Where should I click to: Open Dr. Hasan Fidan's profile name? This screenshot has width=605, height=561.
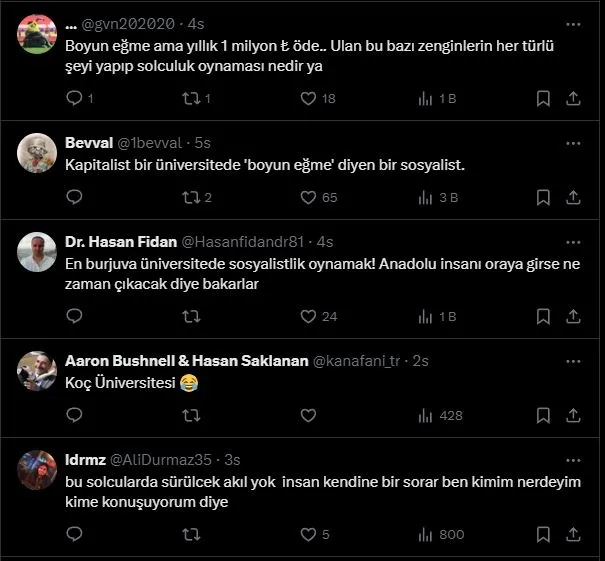tap(120, 241)
